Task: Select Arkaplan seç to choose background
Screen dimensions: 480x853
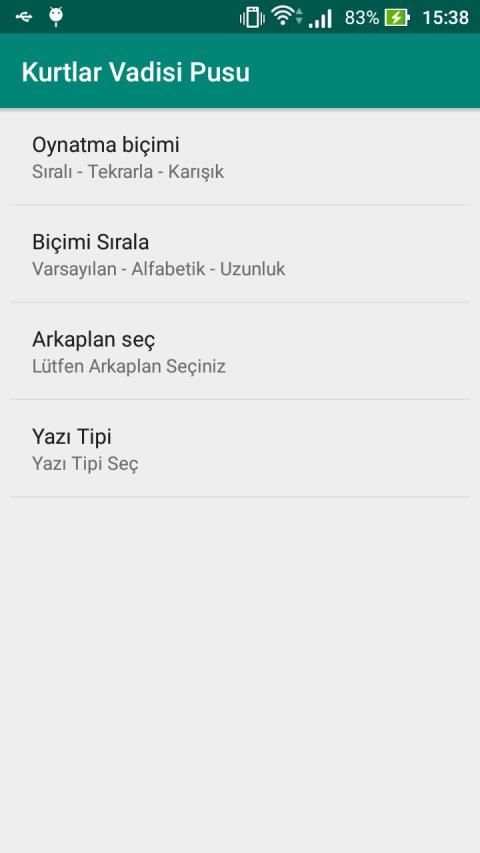Action: (x=240, y=351)
